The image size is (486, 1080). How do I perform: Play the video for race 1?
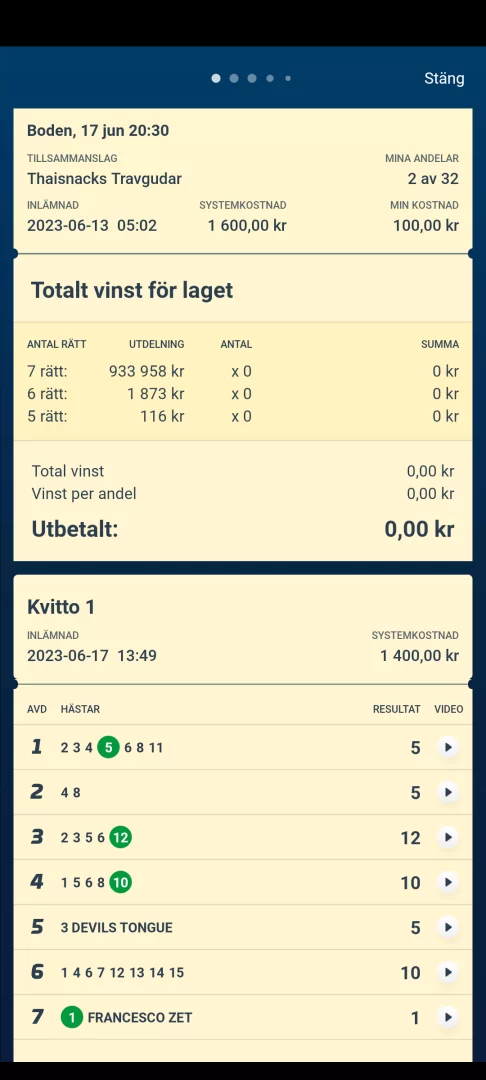(x=448, y=747)
